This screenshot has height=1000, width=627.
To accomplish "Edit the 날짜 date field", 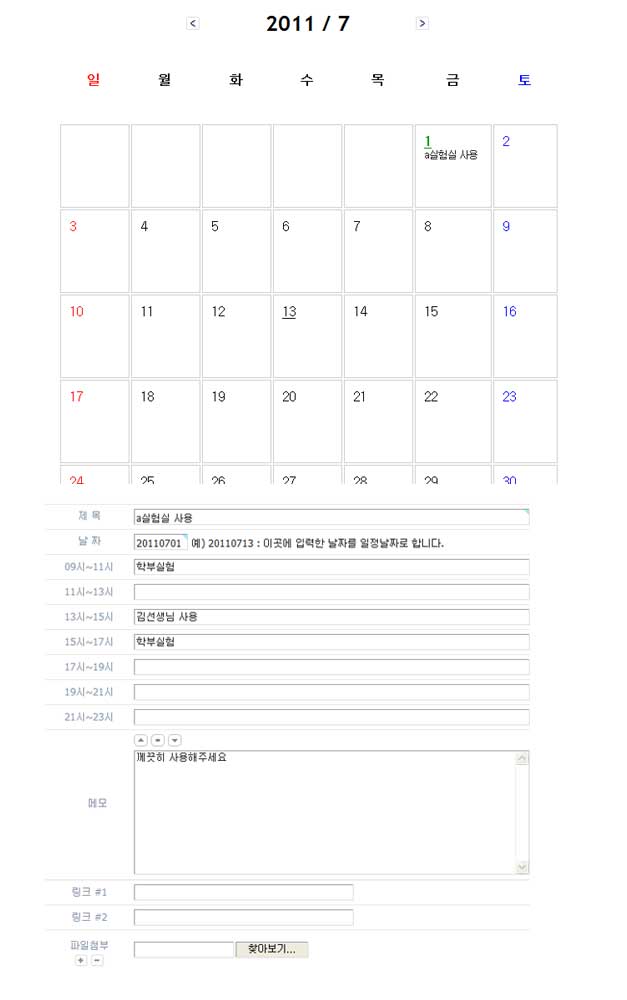I will click(x=160, y=543).
